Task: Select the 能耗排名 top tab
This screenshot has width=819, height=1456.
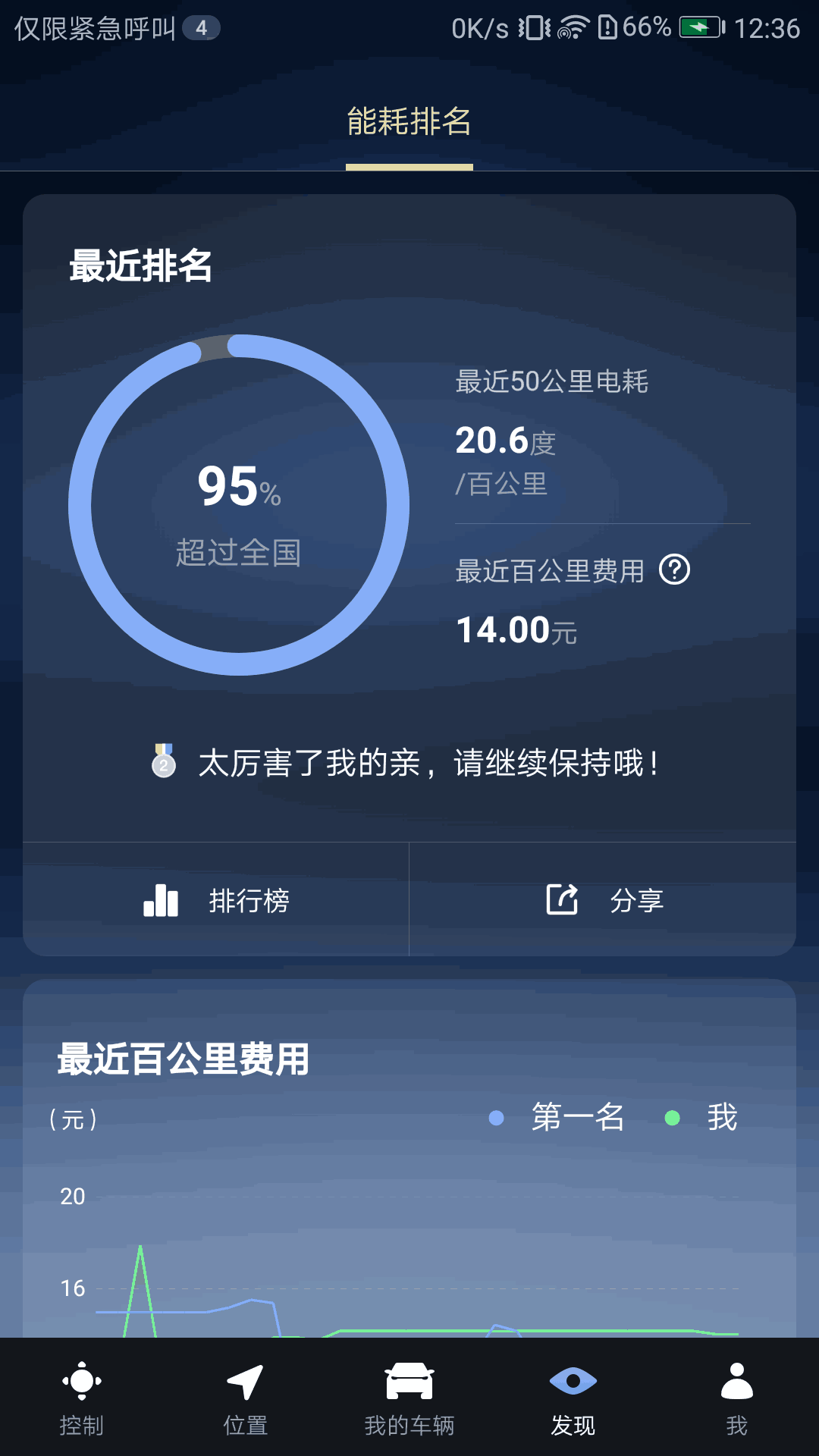Action: (409, 122)
